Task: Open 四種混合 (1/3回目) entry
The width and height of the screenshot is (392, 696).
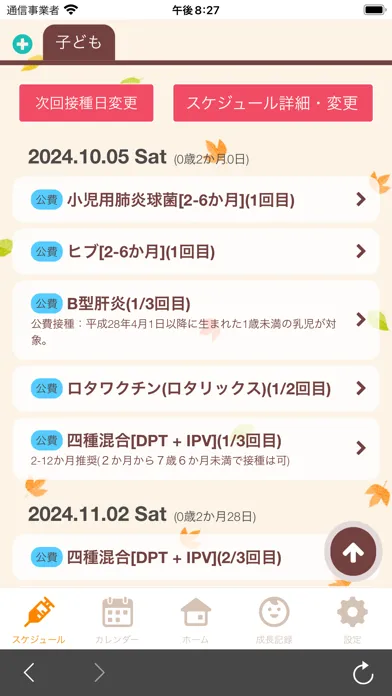Action: (x=196, y=448)
